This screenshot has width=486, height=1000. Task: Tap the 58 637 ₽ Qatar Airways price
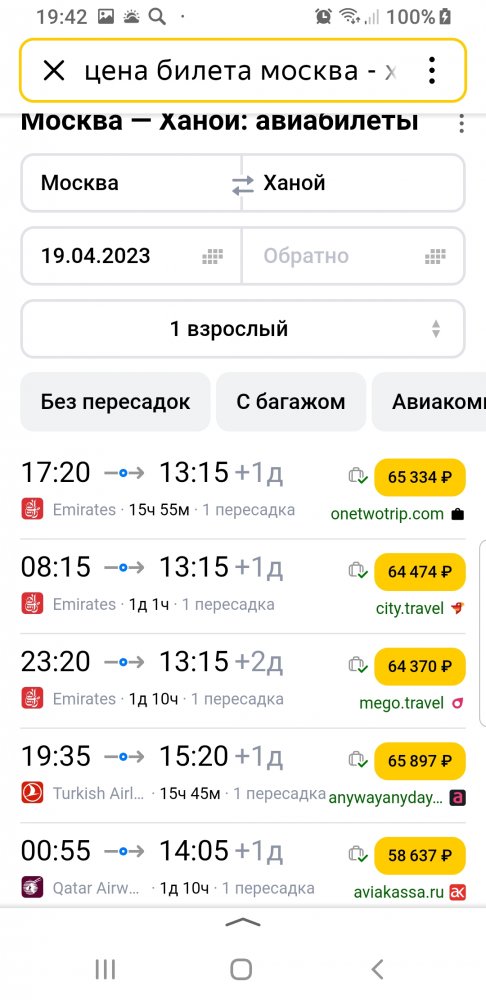pyautogui.click(x=420, y=855)
